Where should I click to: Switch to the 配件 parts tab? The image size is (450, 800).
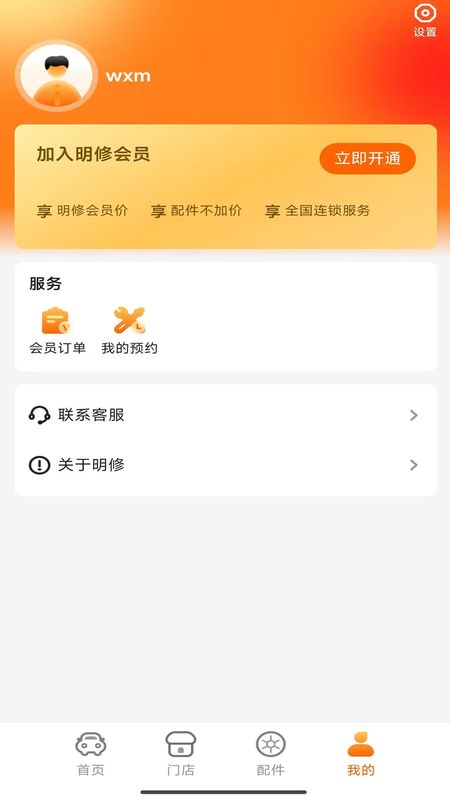pos(270,754)
